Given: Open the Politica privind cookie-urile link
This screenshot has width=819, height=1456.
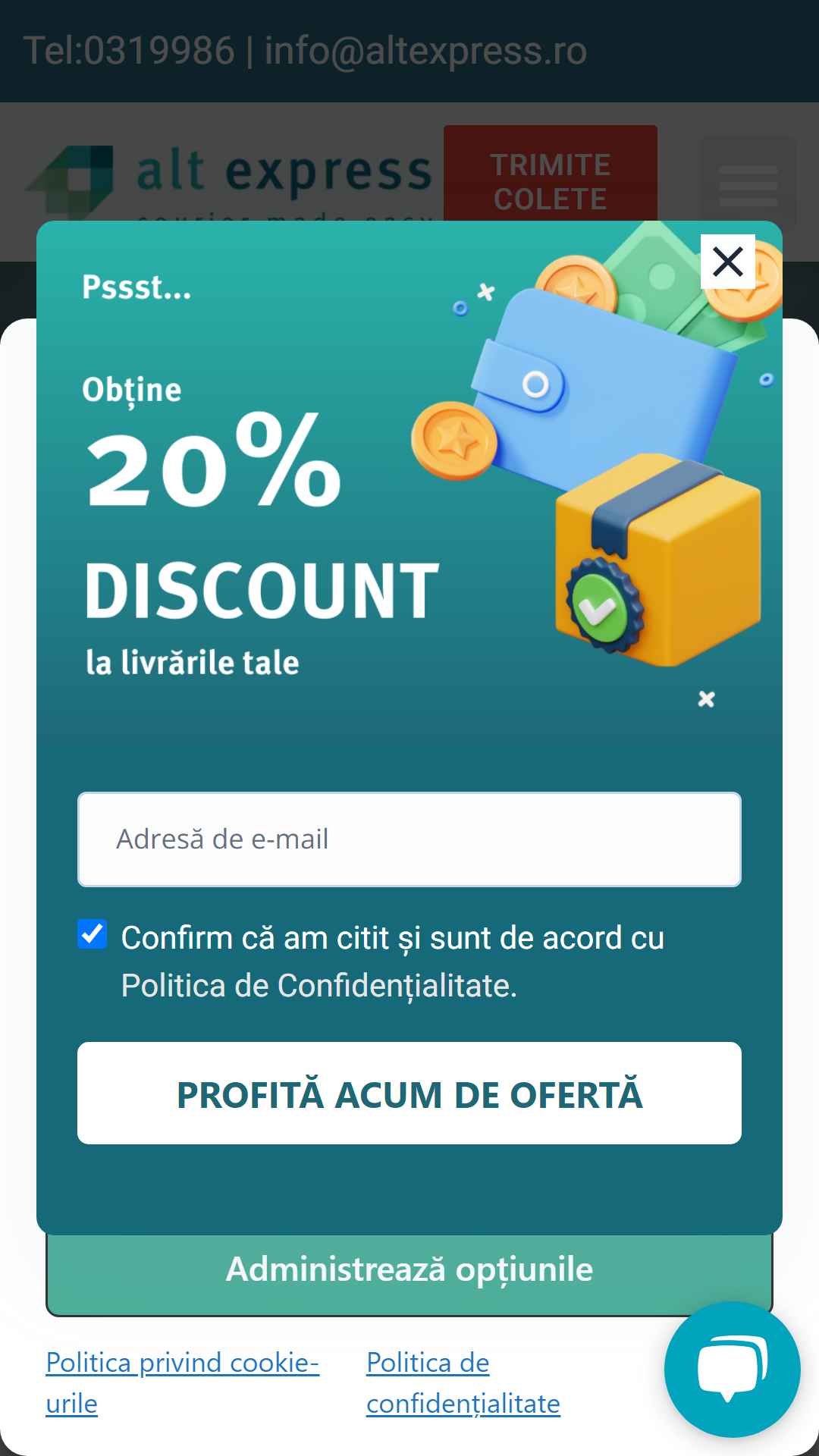Looking at the screenshot, I should pyautogui.click(x=183, y=1382).
